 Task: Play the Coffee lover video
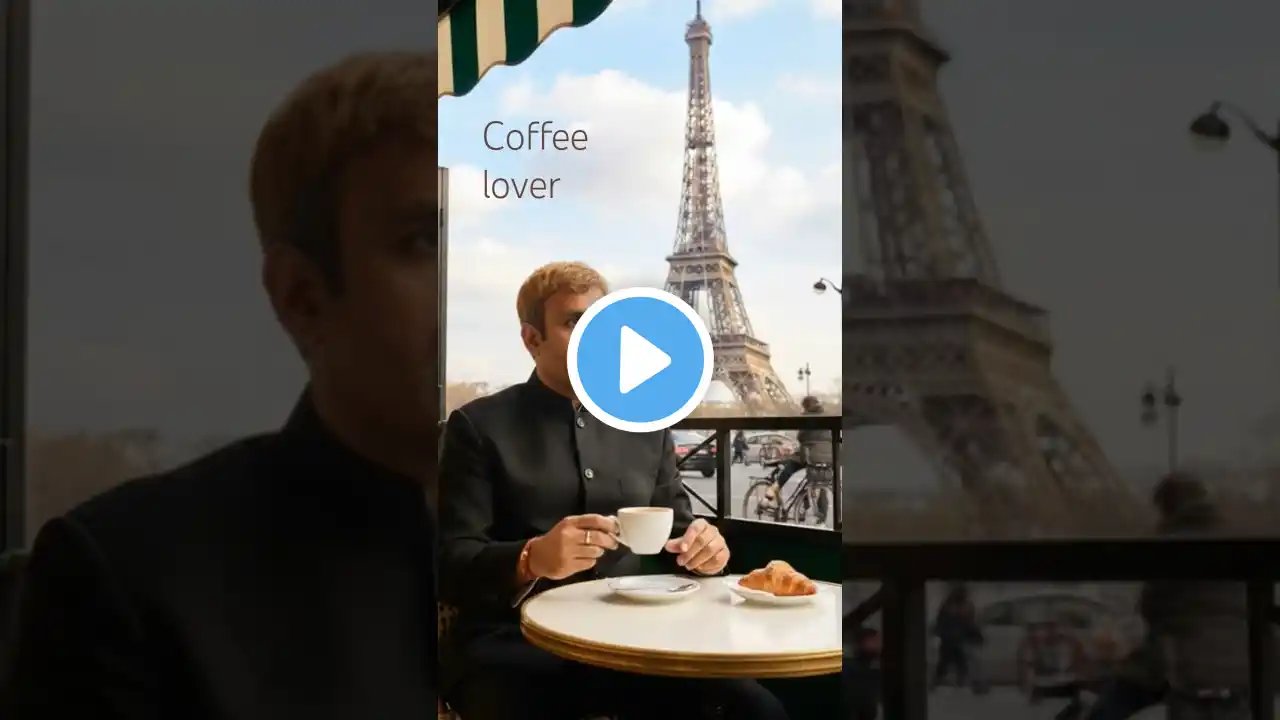640,360
